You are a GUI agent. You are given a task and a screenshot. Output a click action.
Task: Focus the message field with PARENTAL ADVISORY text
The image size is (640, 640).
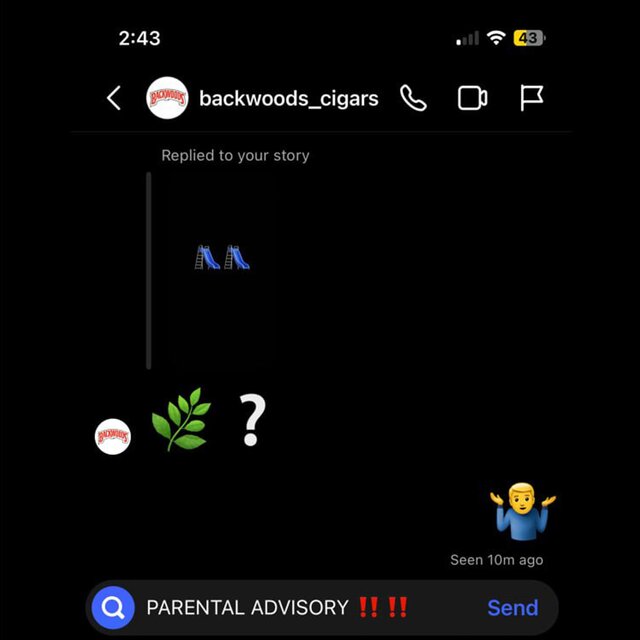300,607
